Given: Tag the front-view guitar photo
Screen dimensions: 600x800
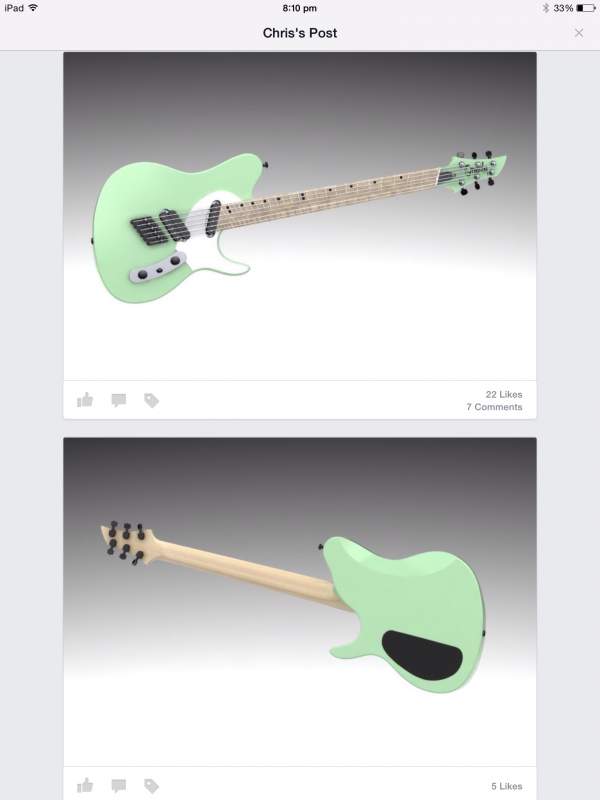Looking at the screenshot, I should tap(151, 400).
